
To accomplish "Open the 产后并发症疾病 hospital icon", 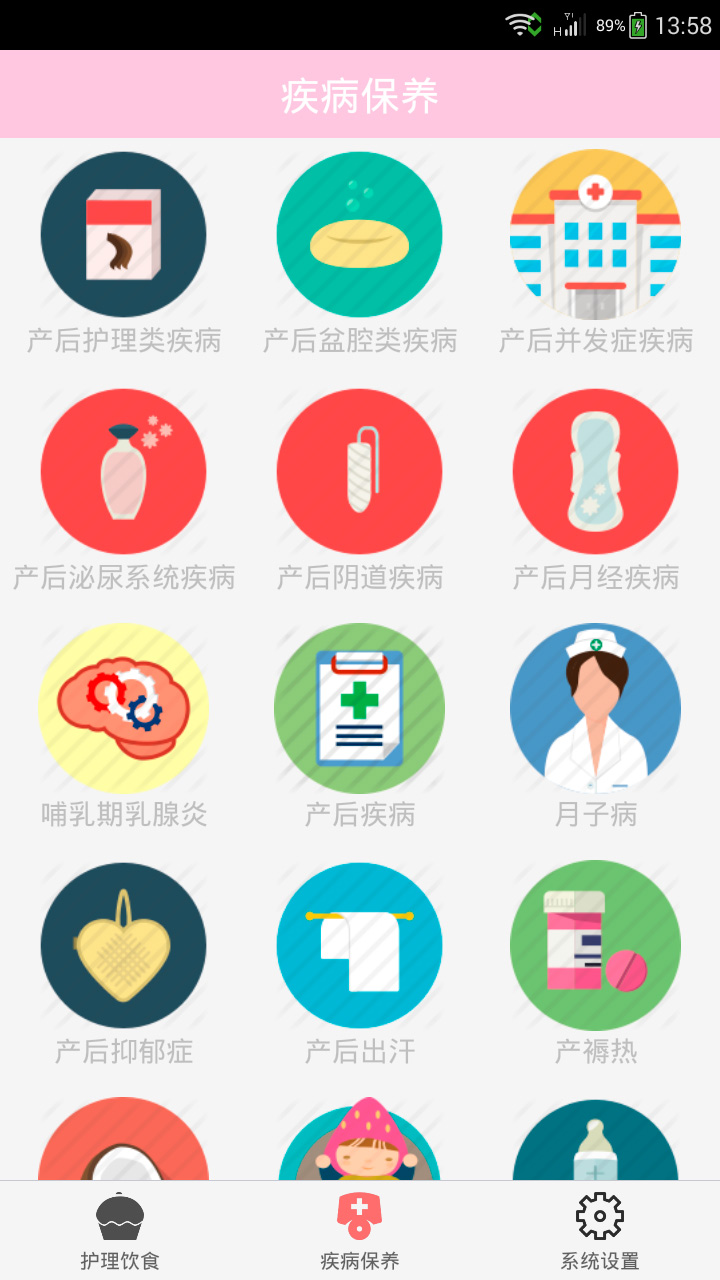I will point(595,234).
